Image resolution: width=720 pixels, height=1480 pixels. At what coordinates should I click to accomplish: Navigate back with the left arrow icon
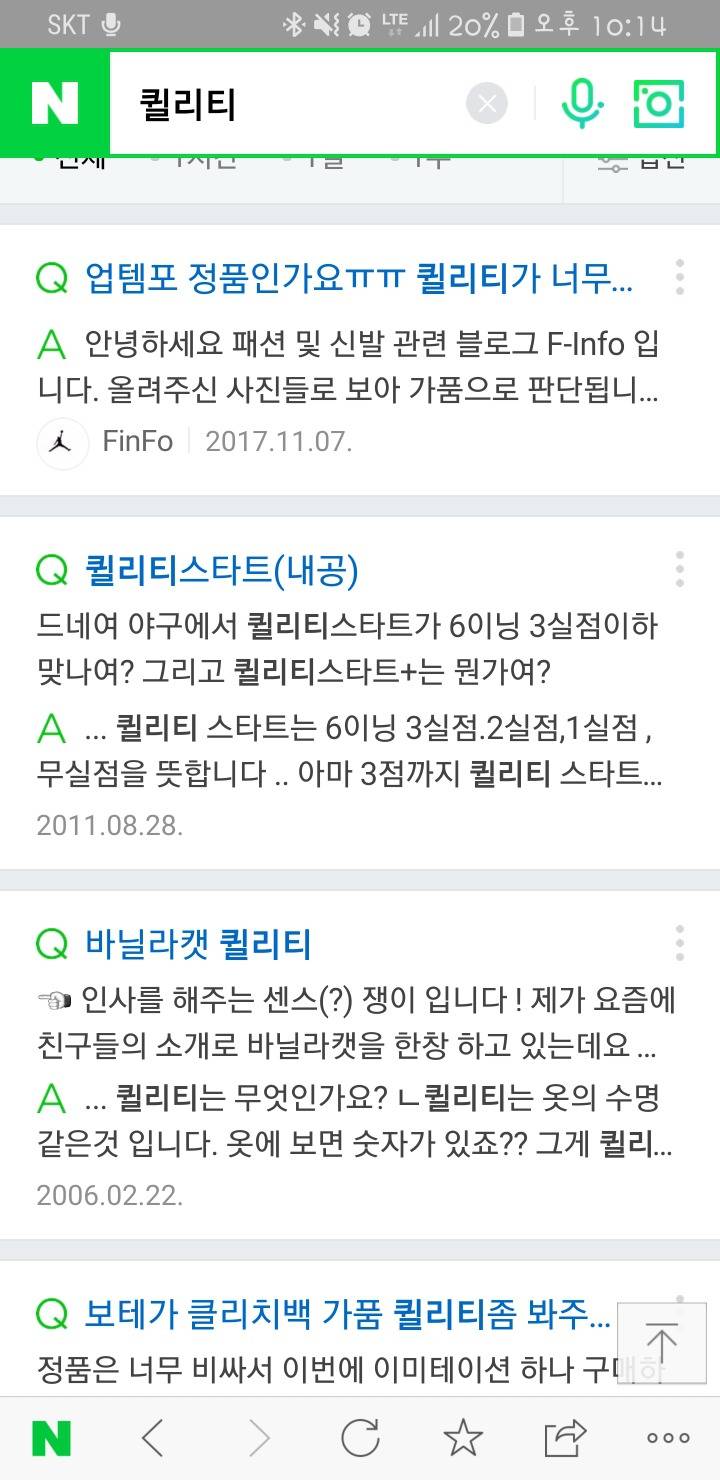point(155,1438)
